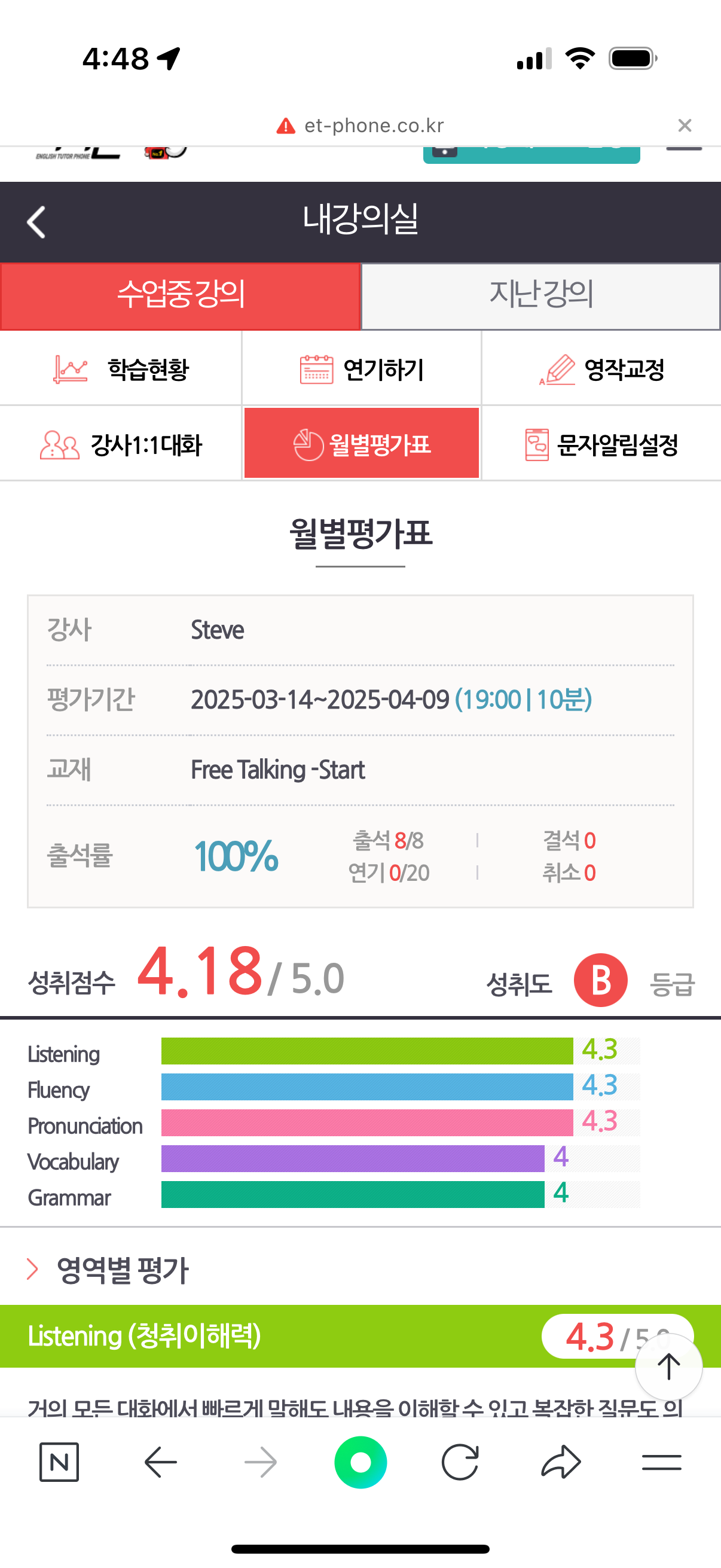Tap the green Naver search circle button
This screenshot has height=1568, width=721.
pyautogui.click(x=361, y=1462)
